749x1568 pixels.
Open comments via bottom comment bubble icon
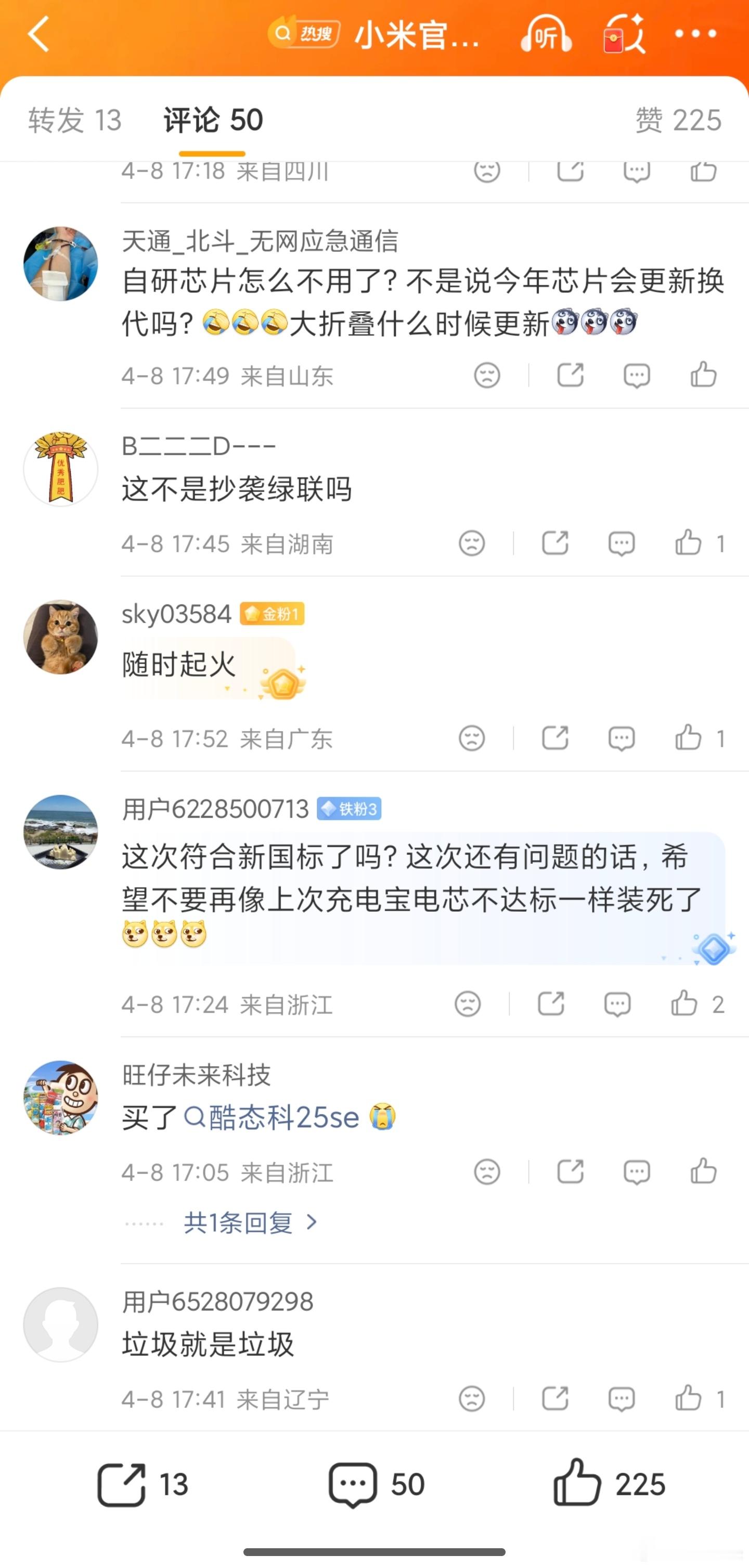click(x=354, y=1483)
